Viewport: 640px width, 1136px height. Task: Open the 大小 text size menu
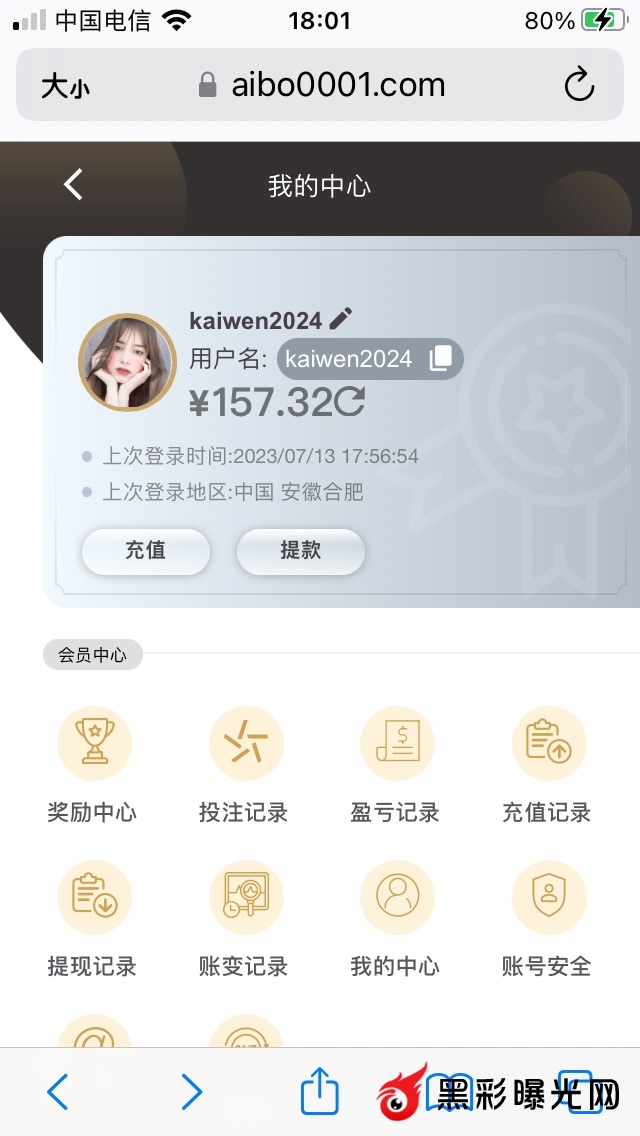pos(65,86)
